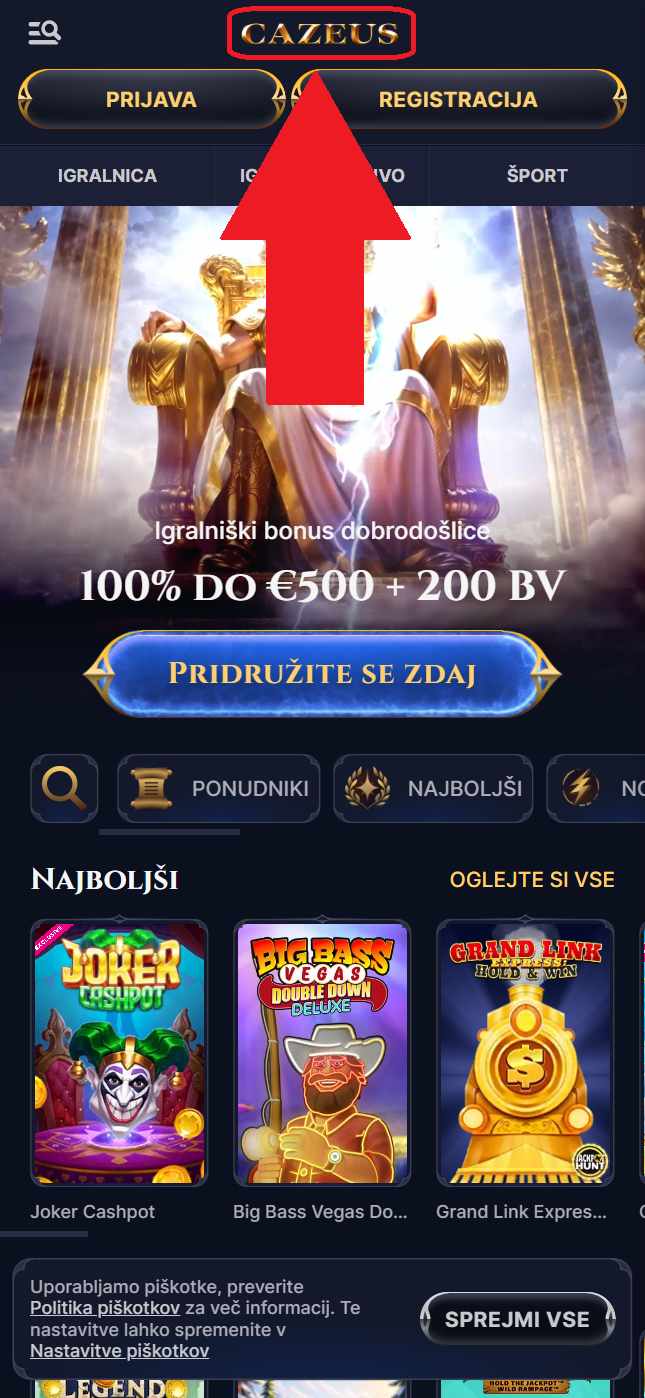Switch to the IGRALNICA tab
Image resolution: width=645 pixels, height=1398 pixels.
[x=107, y=175]
